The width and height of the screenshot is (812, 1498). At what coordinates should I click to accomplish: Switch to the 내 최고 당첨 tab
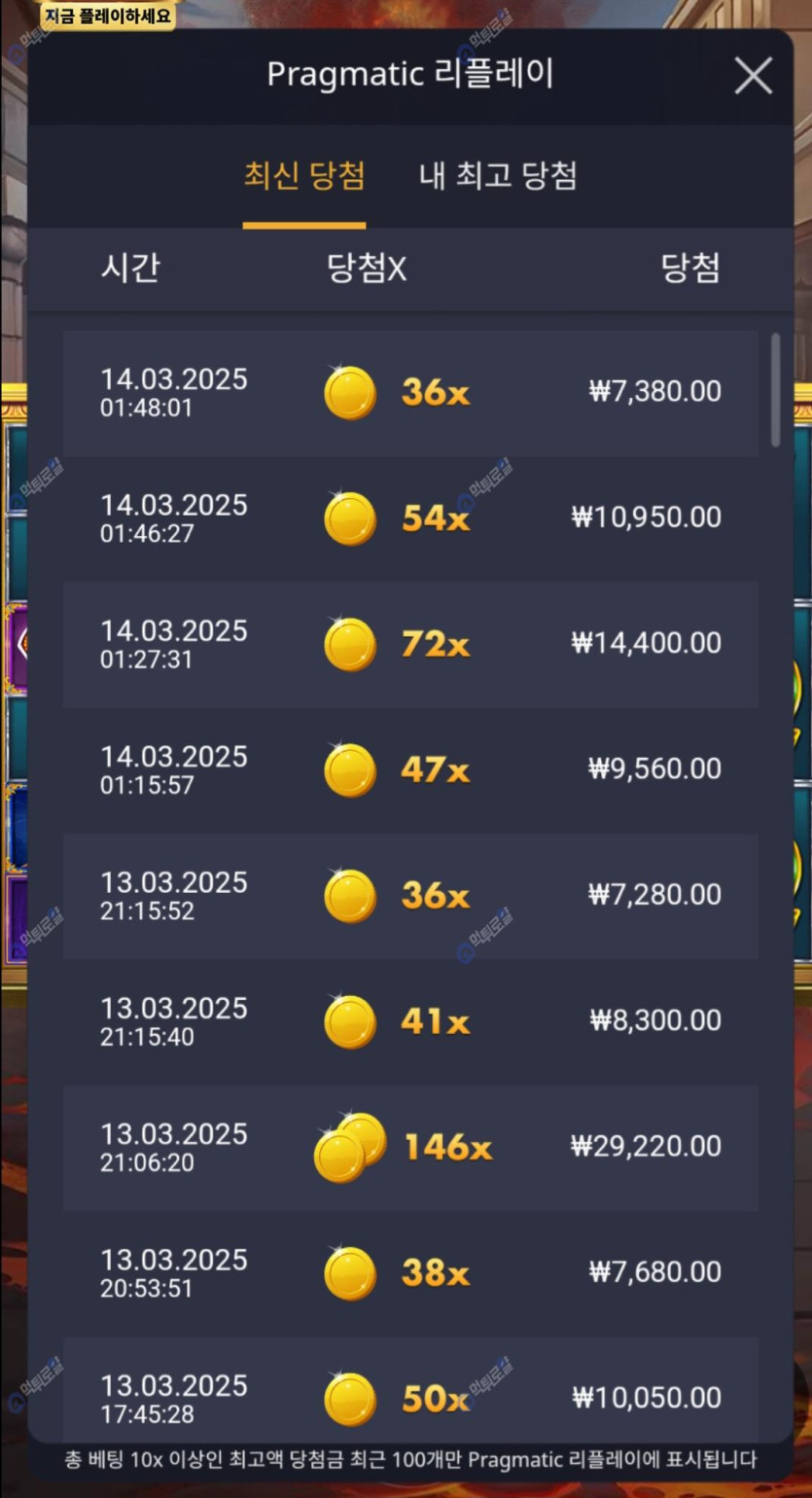[x=498, y=176]
